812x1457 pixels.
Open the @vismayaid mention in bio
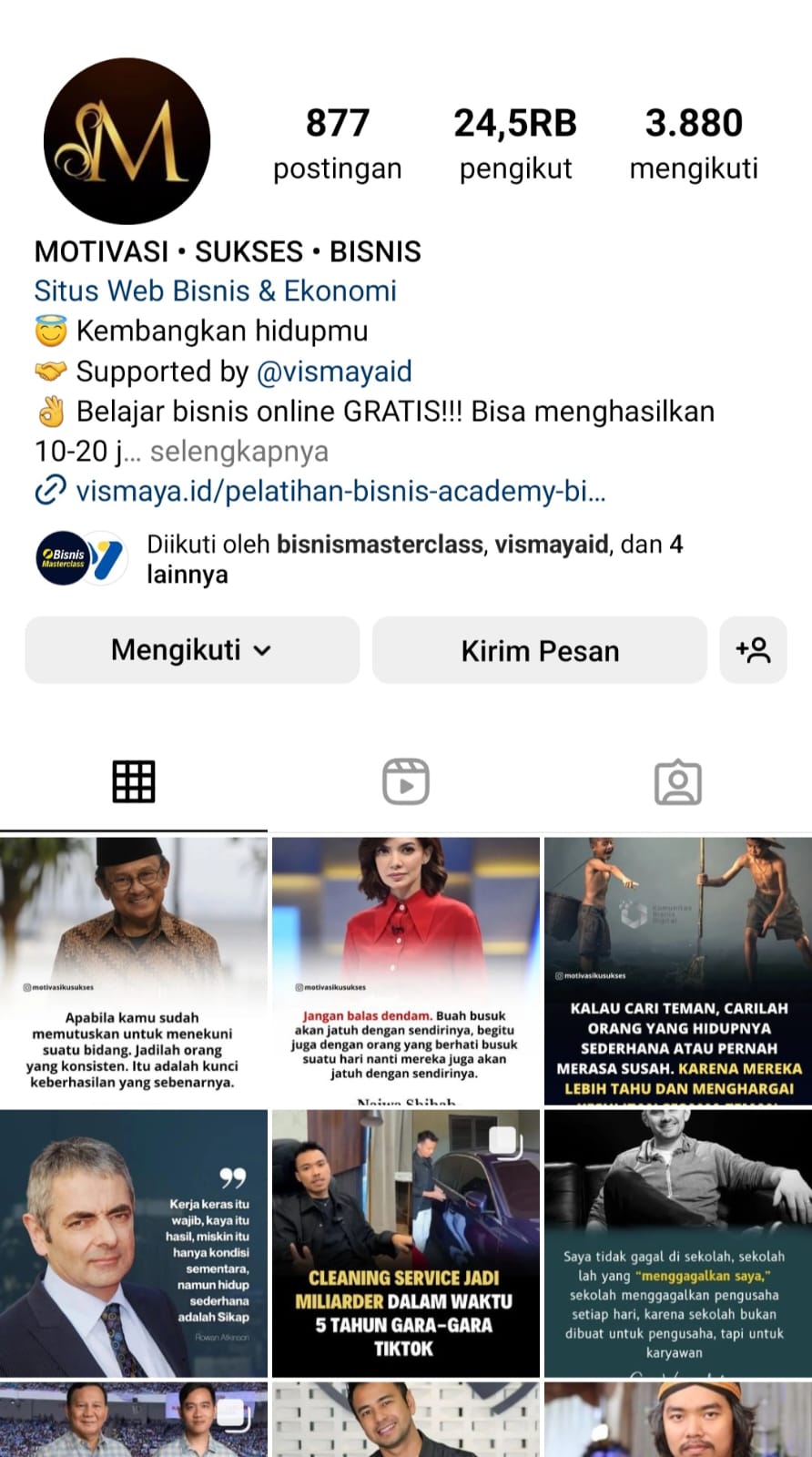point(334,372)
